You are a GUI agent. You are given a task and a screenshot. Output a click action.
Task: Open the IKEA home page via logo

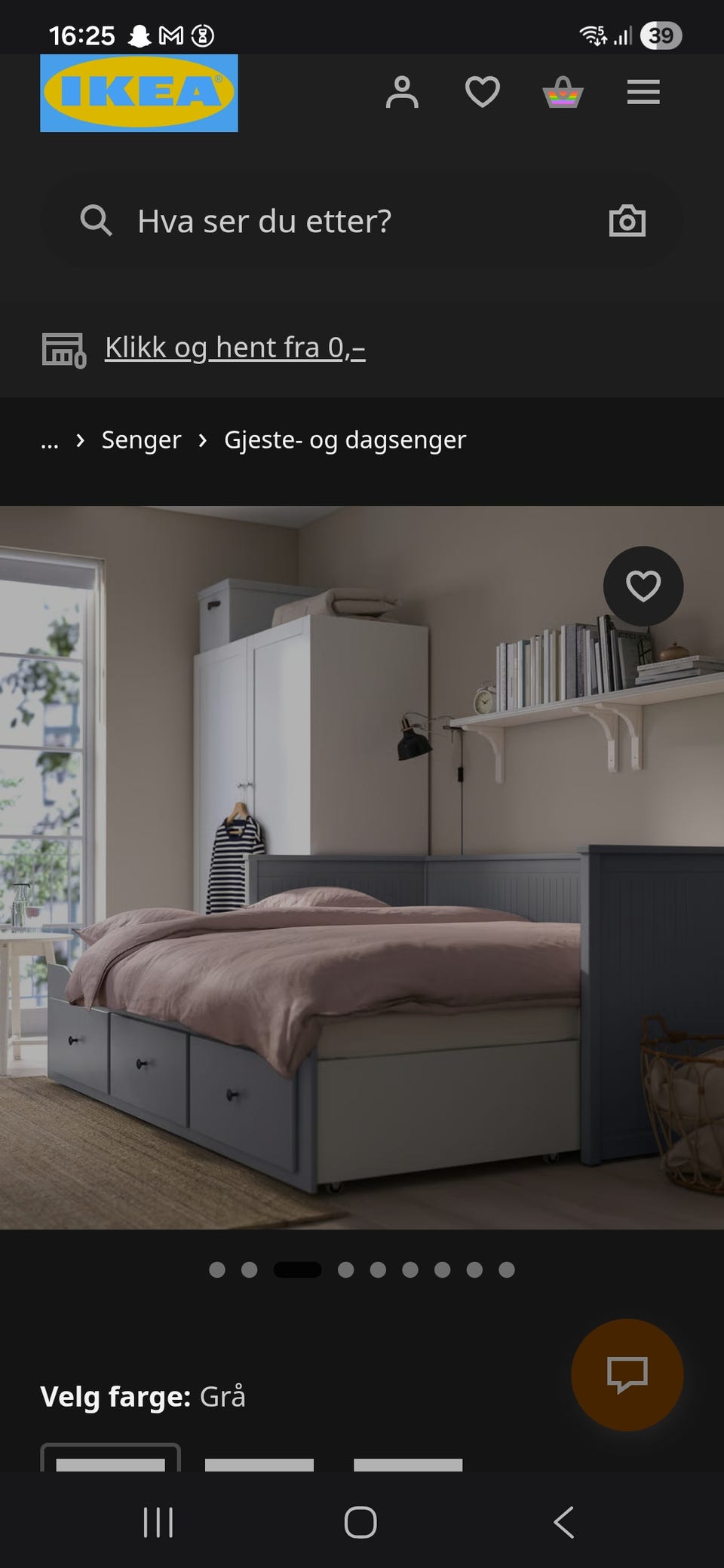click(x=137, y=93)
